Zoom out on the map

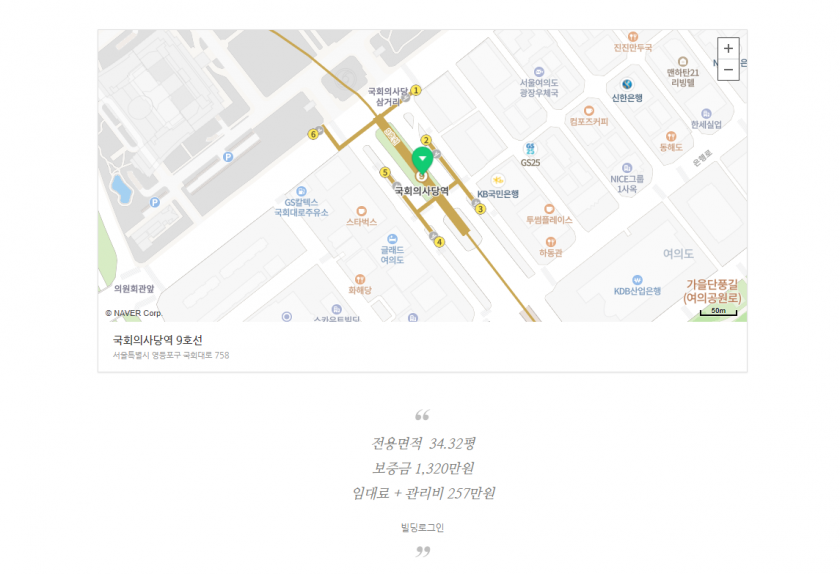(728, 70)
